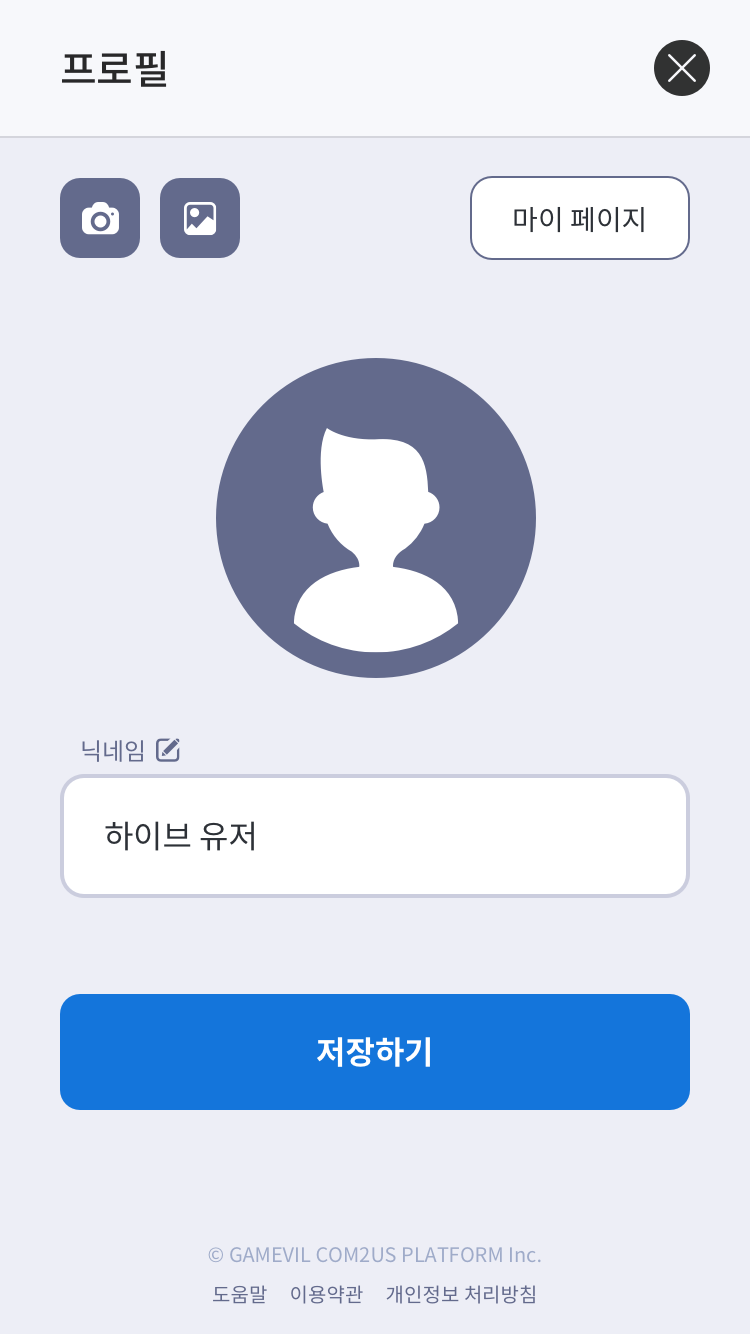
Task: Close the 프로필 screen
Action: (x=682, y=68)
